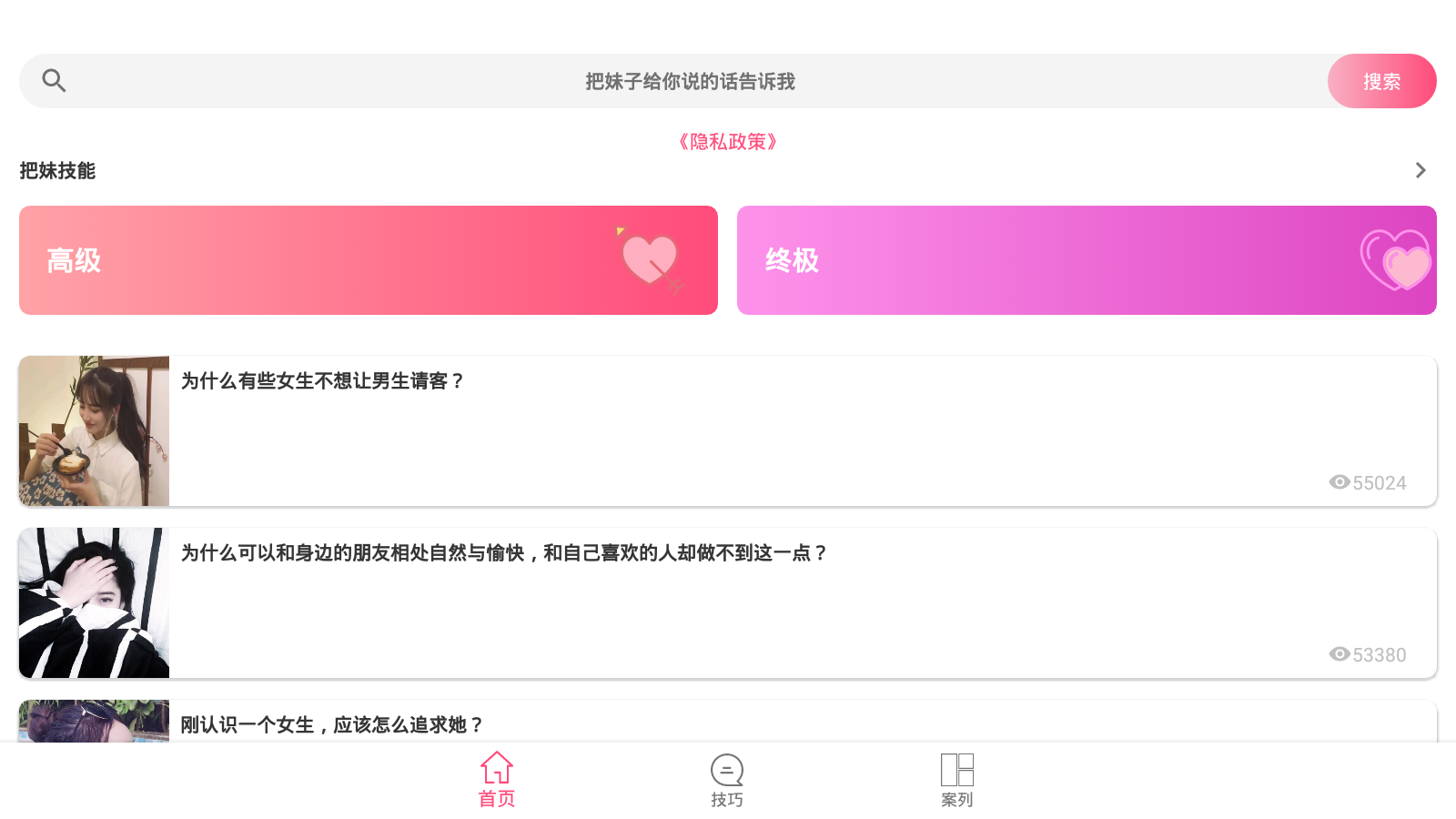The image size is (1456, 819).
Task: Open the 隐私政策 link
Action: [727, 142]
